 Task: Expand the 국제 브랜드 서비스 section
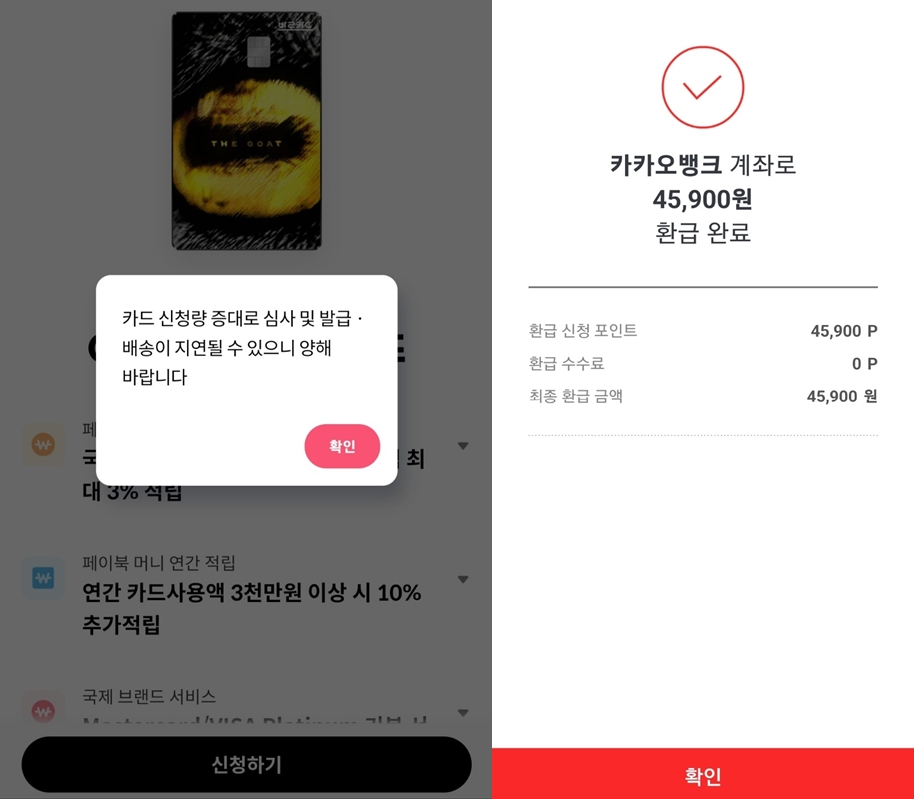point(463,713)
